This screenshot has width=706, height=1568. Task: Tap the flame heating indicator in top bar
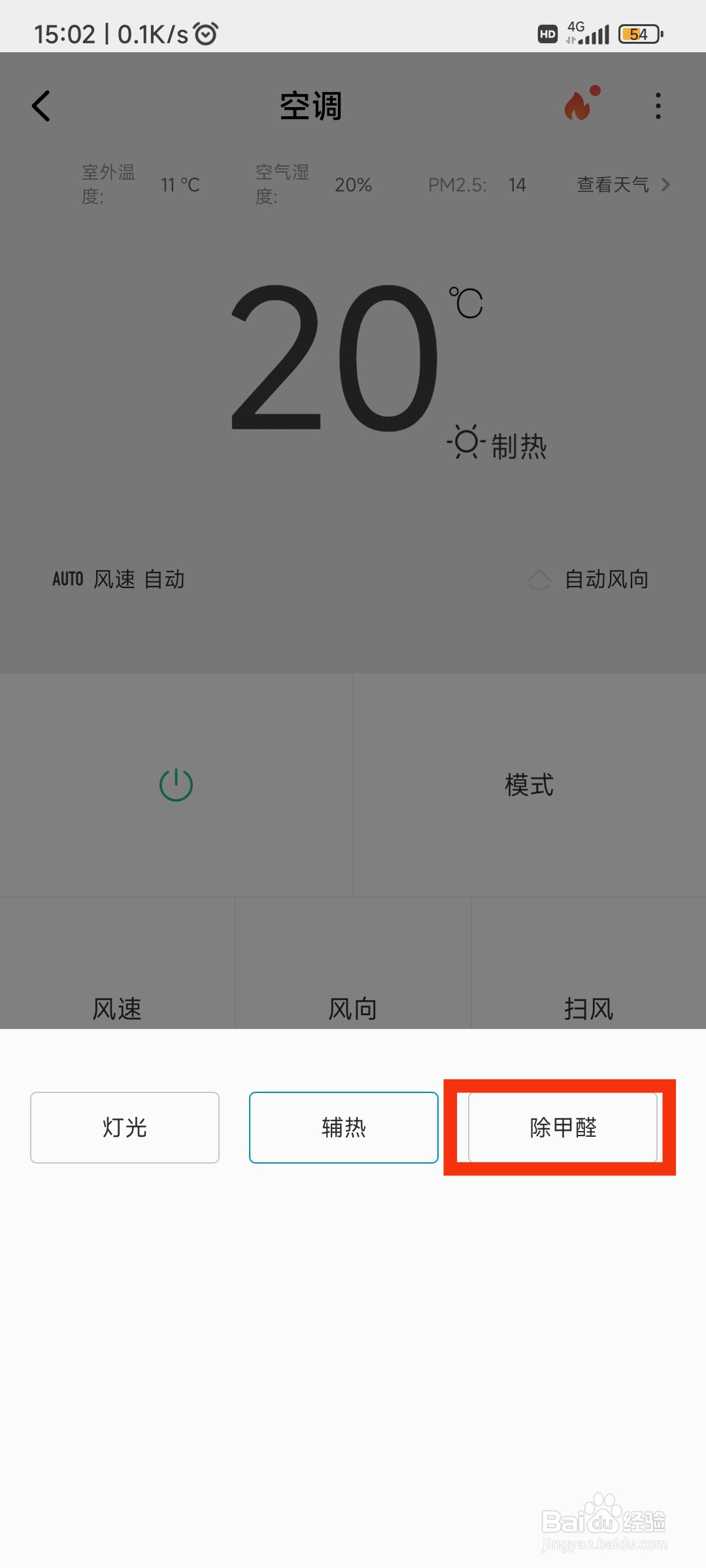click(580, 106)
